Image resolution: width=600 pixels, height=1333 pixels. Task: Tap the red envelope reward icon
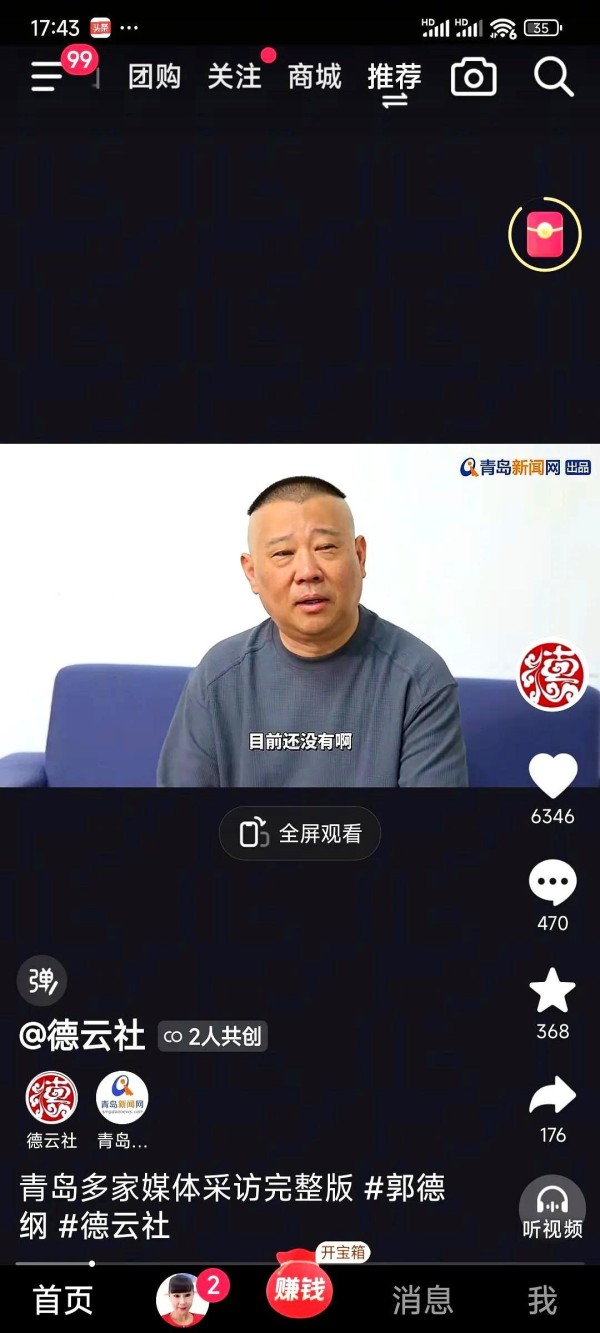point(544,234)
